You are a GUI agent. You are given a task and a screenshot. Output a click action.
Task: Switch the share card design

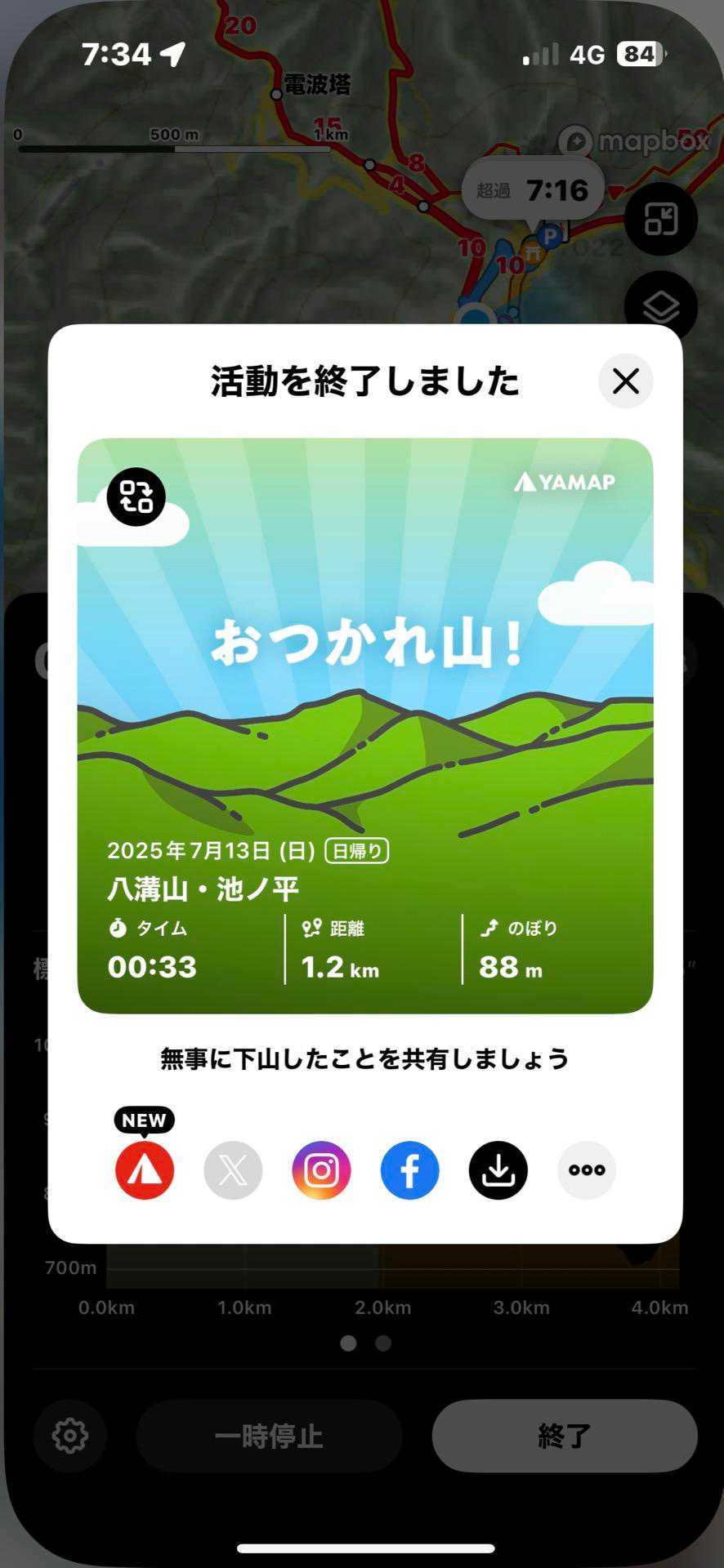tap(136, 497)
